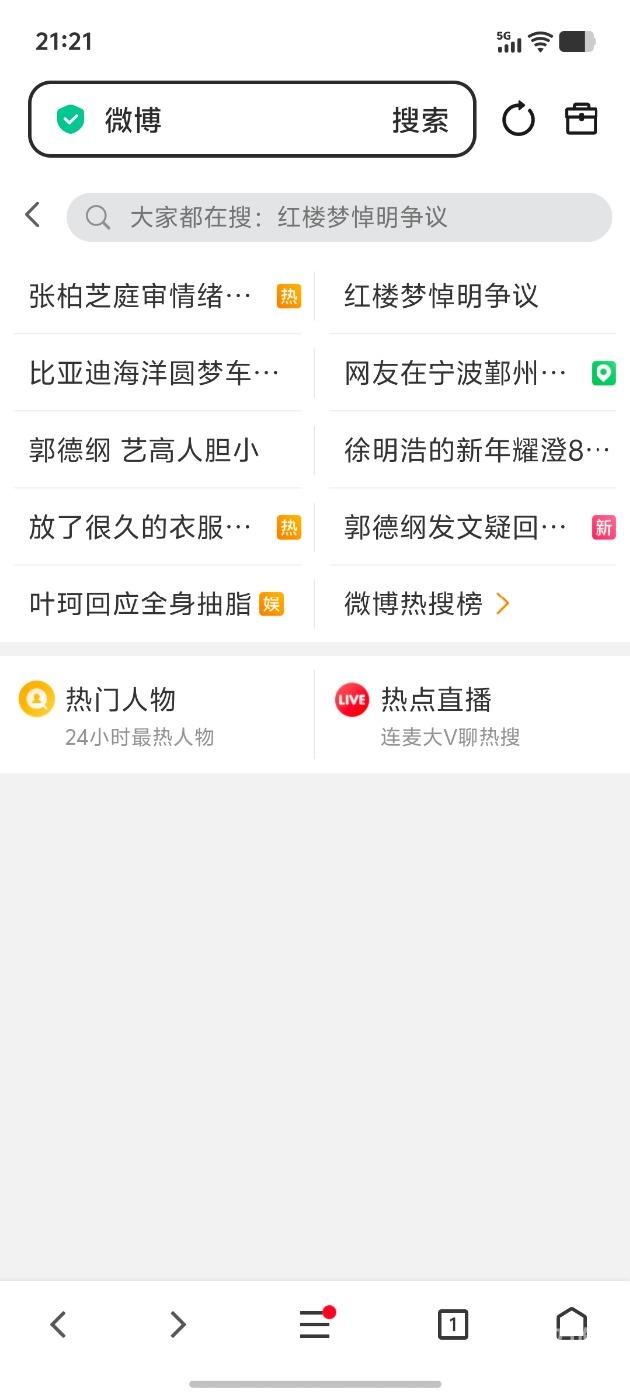View topic 放了很久的衣服

coord(141,527)
